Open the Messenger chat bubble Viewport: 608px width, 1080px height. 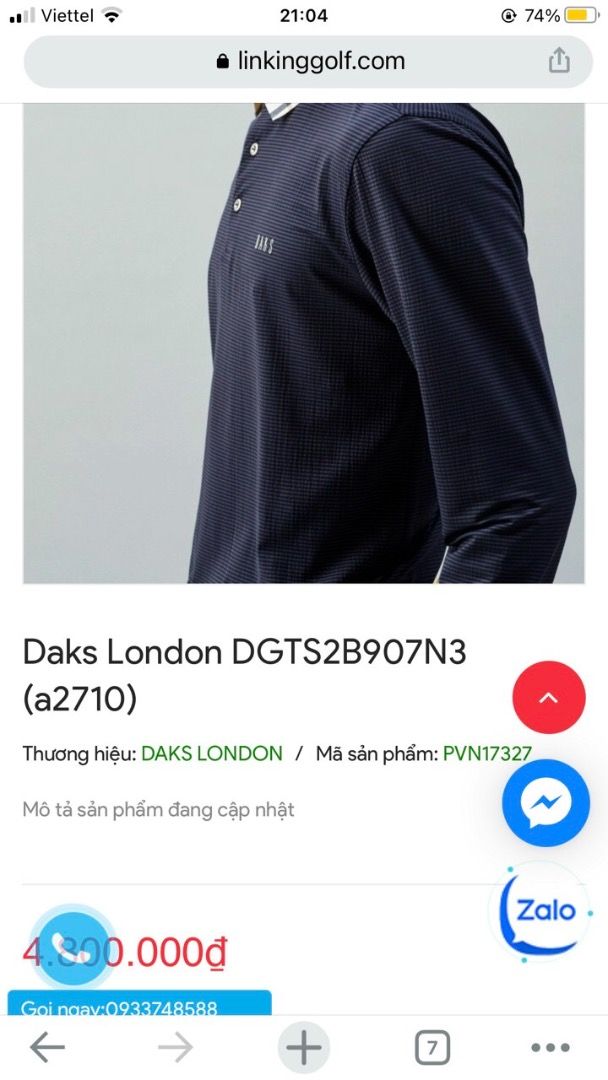click(x=546, y=803)
